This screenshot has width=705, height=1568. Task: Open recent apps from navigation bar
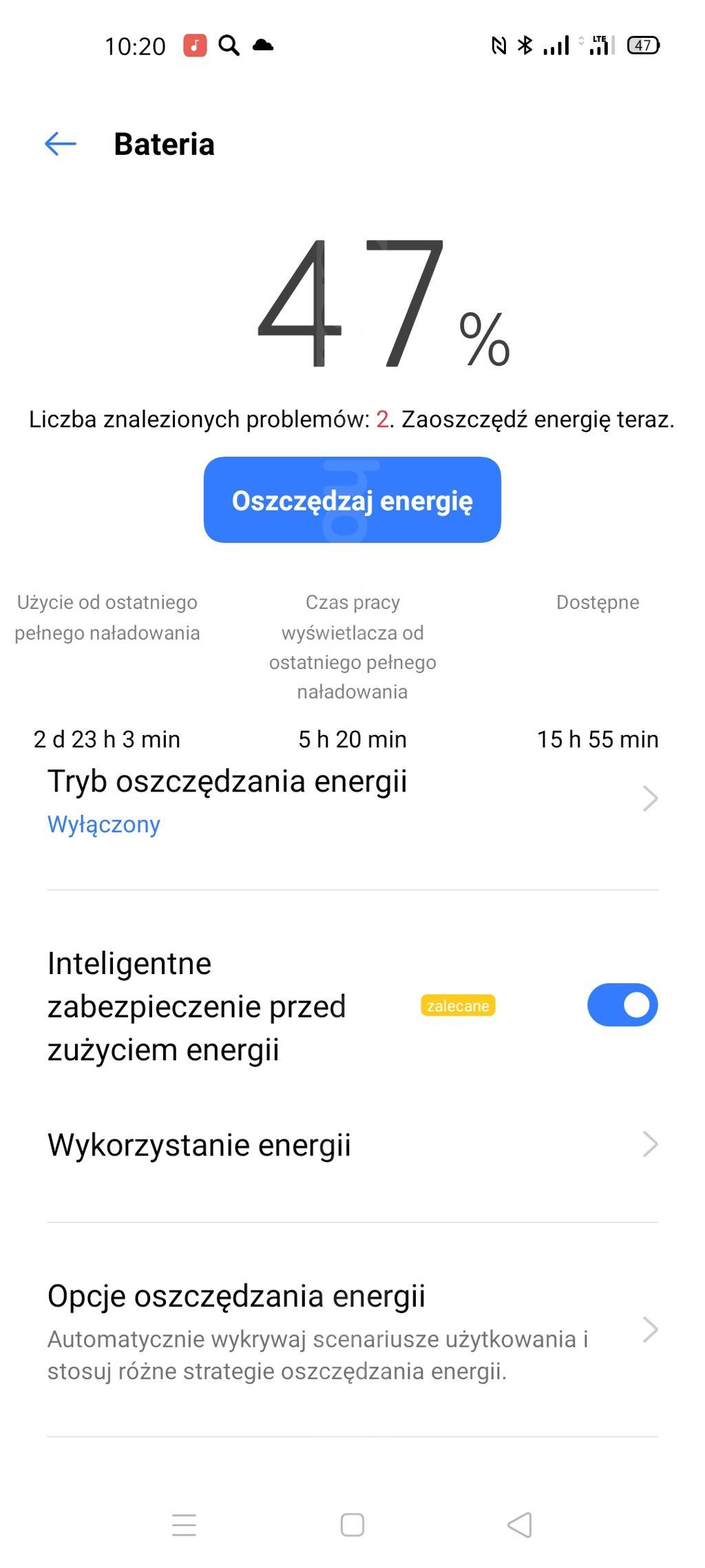point(184,1525)
